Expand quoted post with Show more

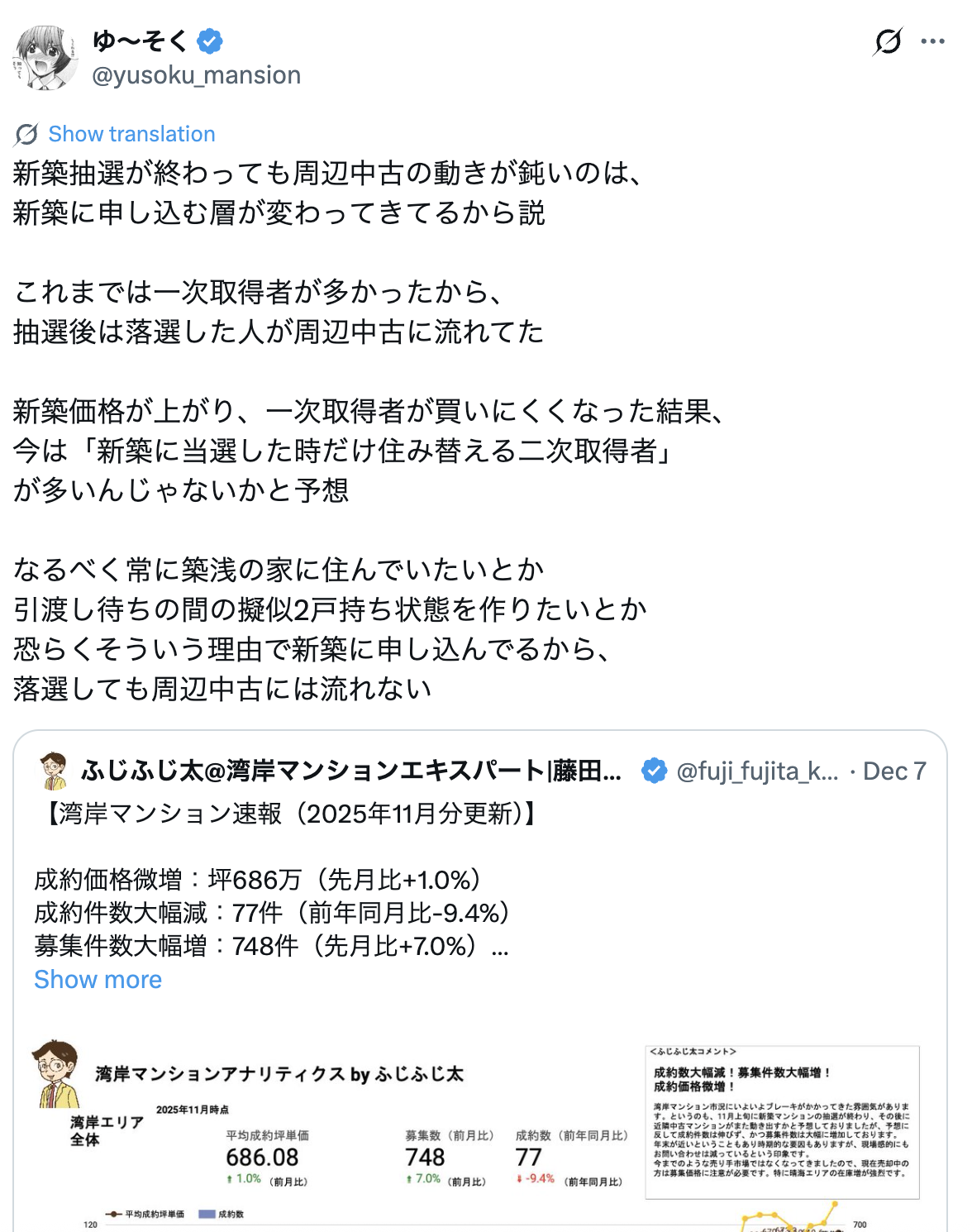(x=98, y=980)
